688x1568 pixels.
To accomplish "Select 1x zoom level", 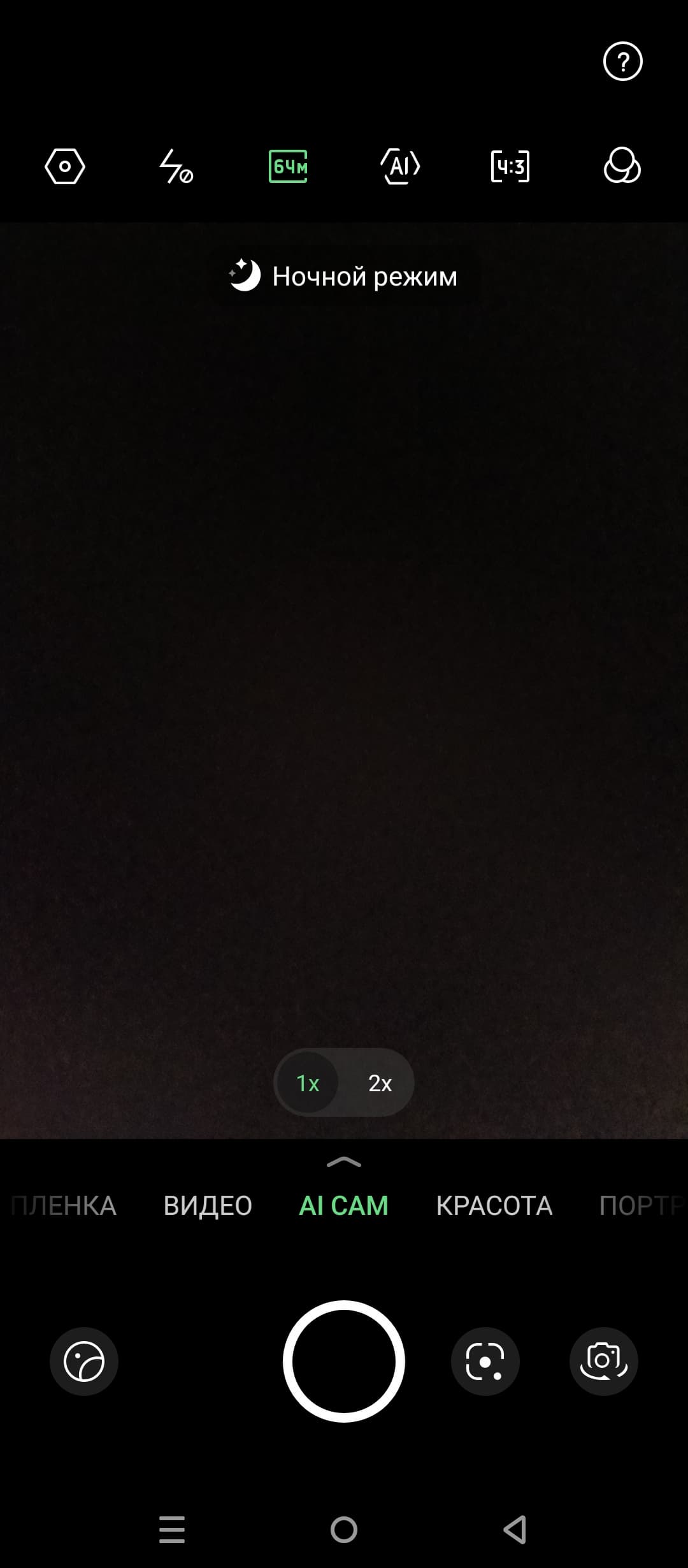I will (x=308, y=1083).
